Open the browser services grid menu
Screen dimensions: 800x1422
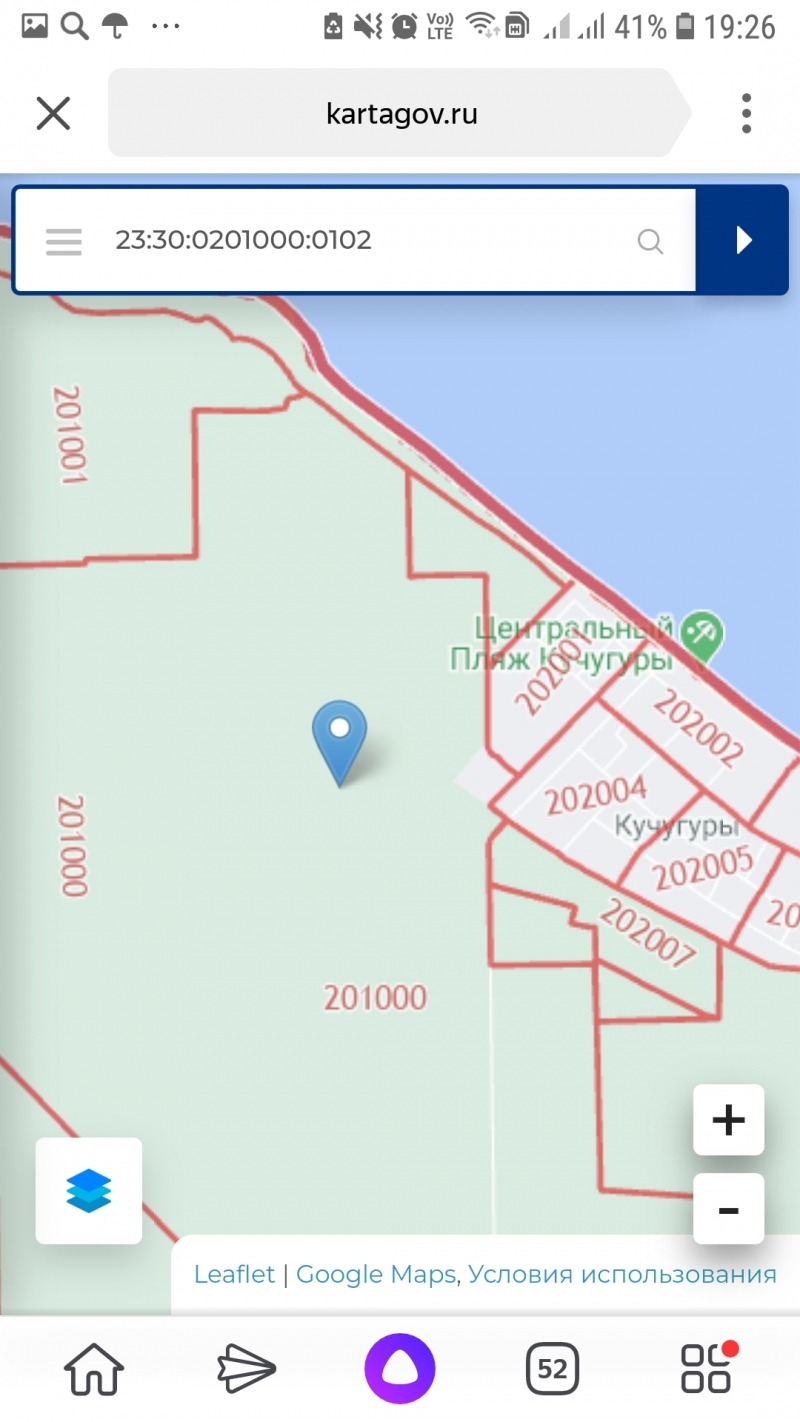[706, 1369]
